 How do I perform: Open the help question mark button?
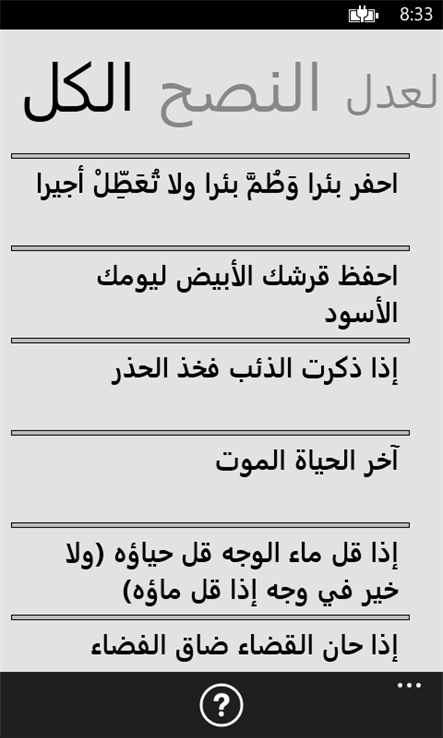tap(221, 705)
